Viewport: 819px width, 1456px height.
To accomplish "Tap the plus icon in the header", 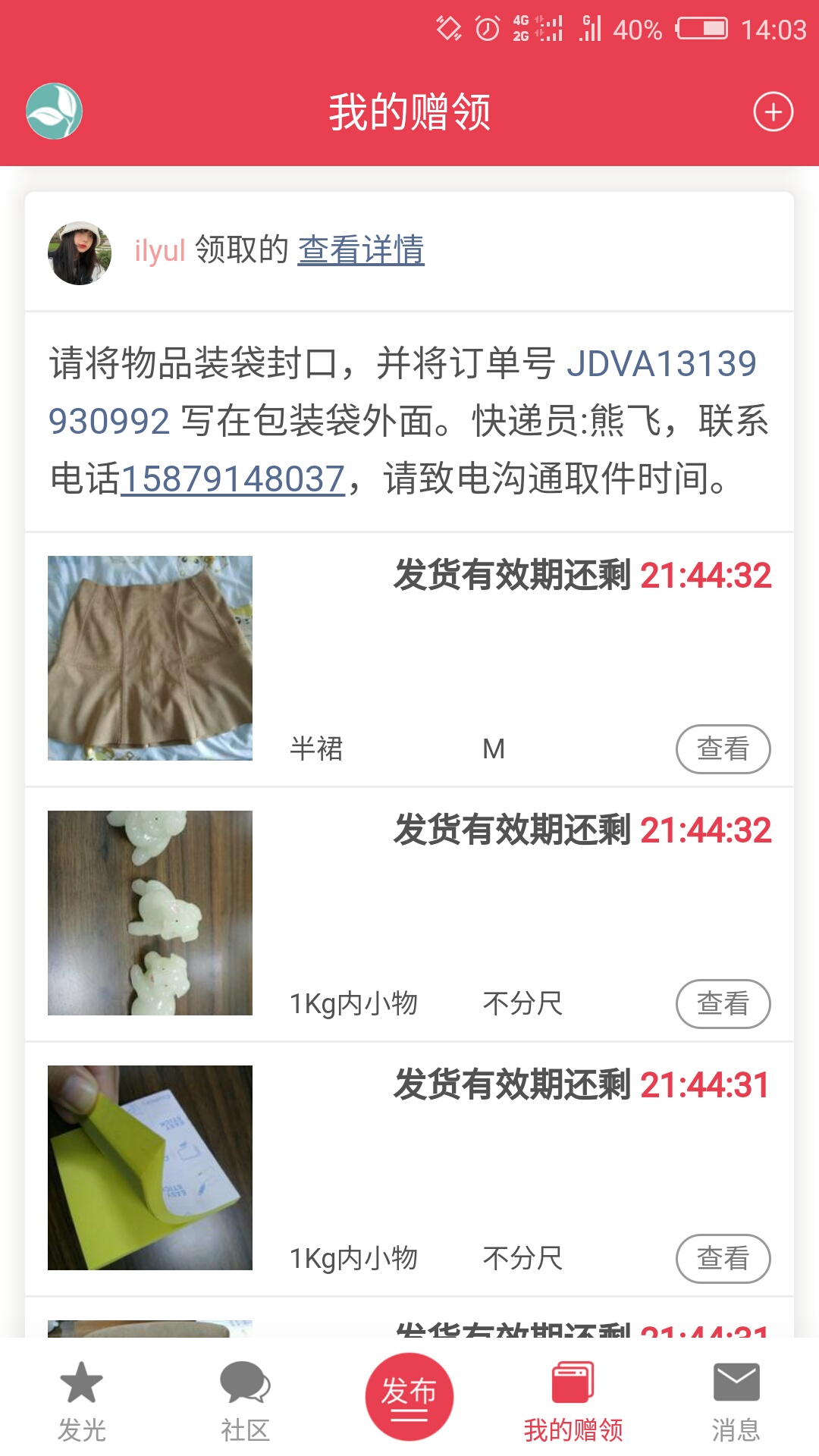I will [773, 112].
